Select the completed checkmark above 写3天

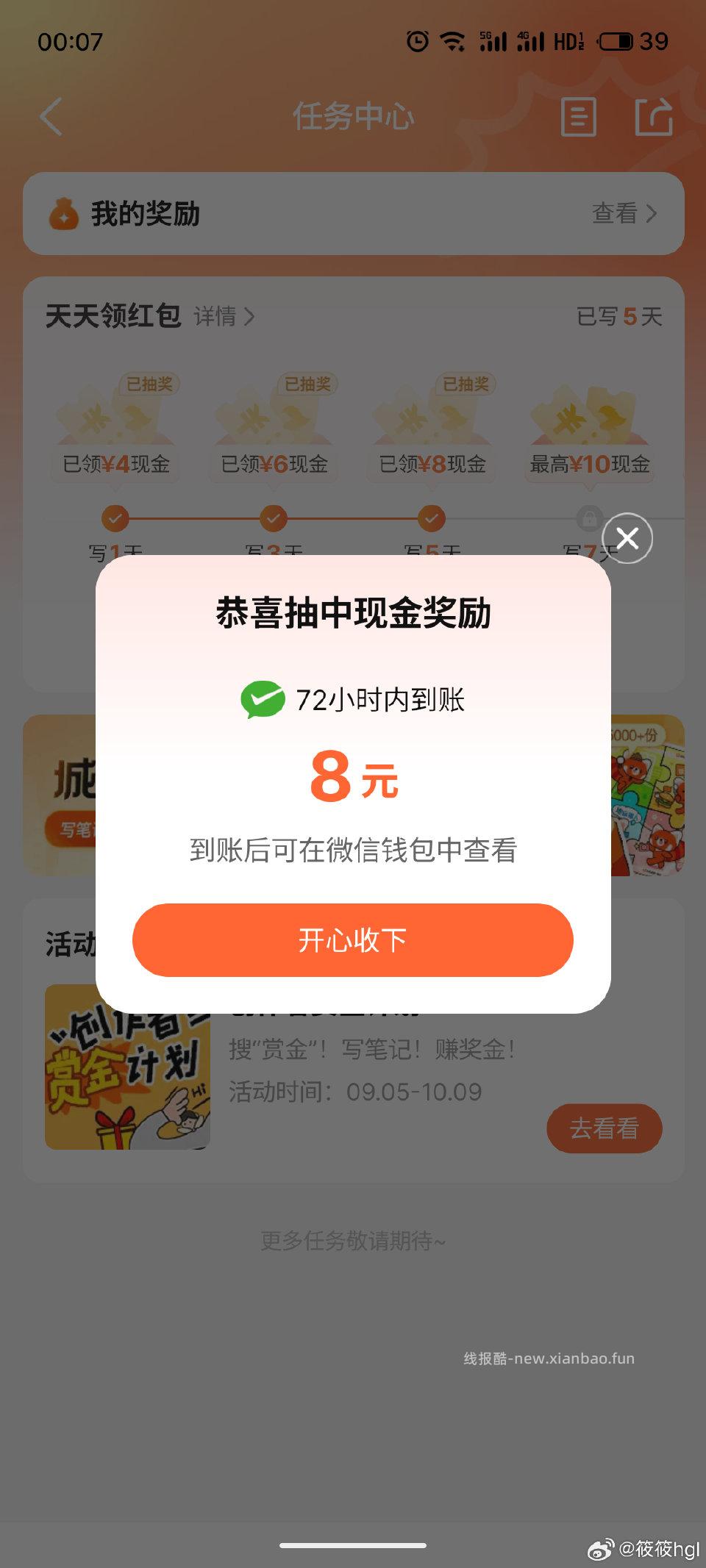[272, 518]
